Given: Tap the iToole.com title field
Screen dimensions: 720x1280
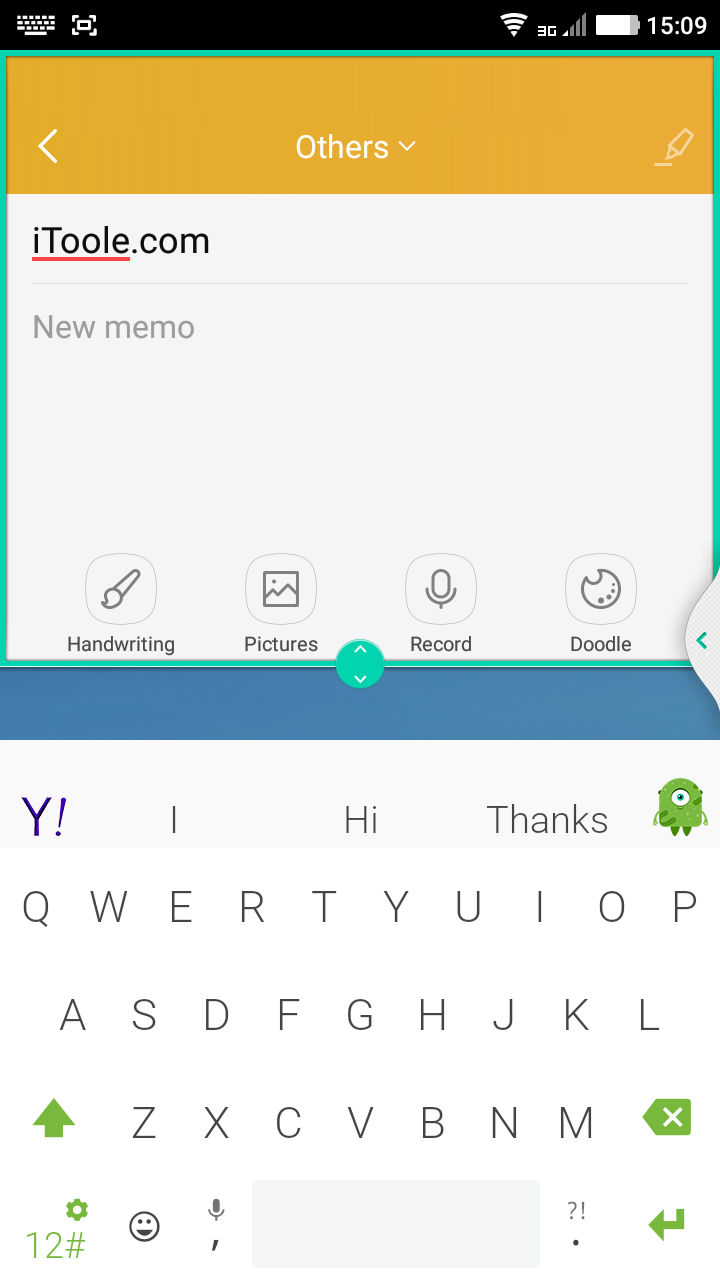Looking at the screenshot, I should [360, 241].
